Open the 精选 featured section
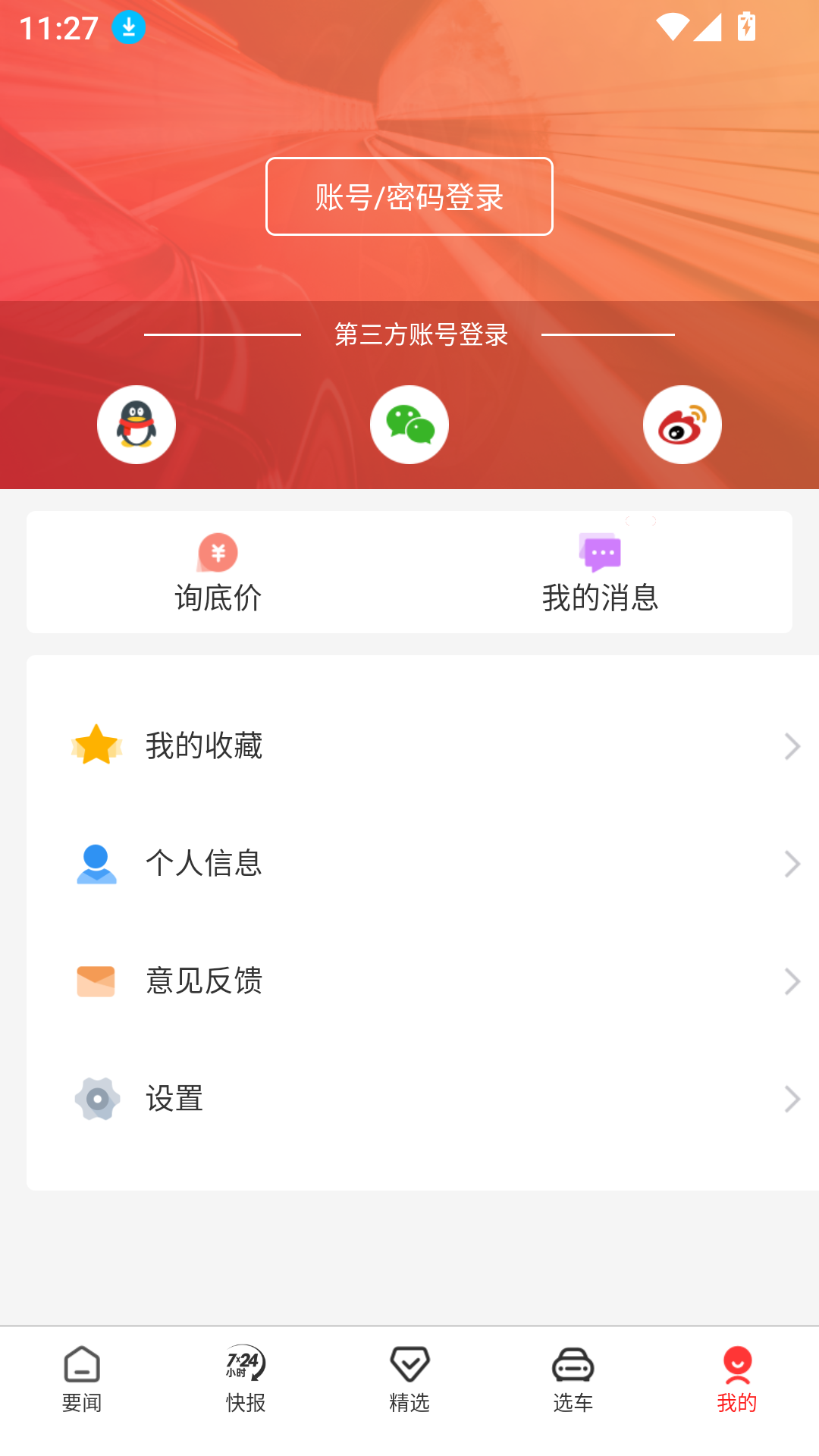 coord(409,1382)
